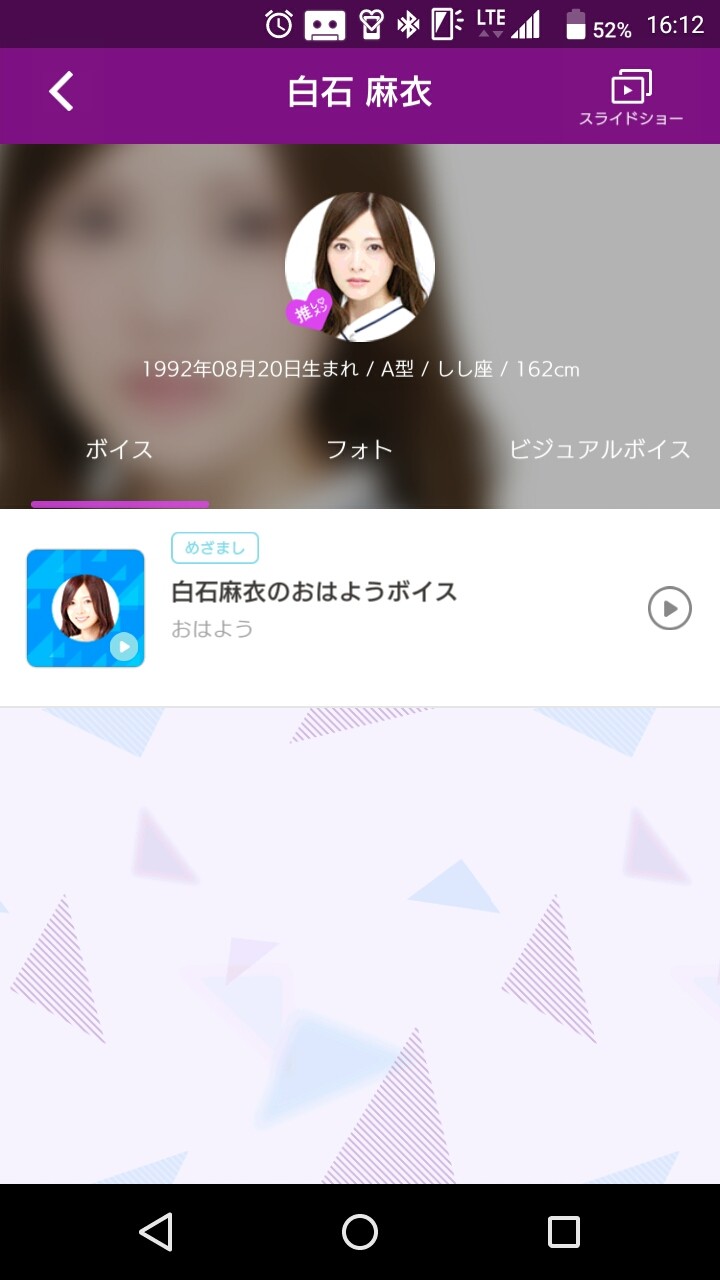This screenshot has width=720, height=1280.
Task: Go back using the top-left arrow
Action: pos(62,92)
